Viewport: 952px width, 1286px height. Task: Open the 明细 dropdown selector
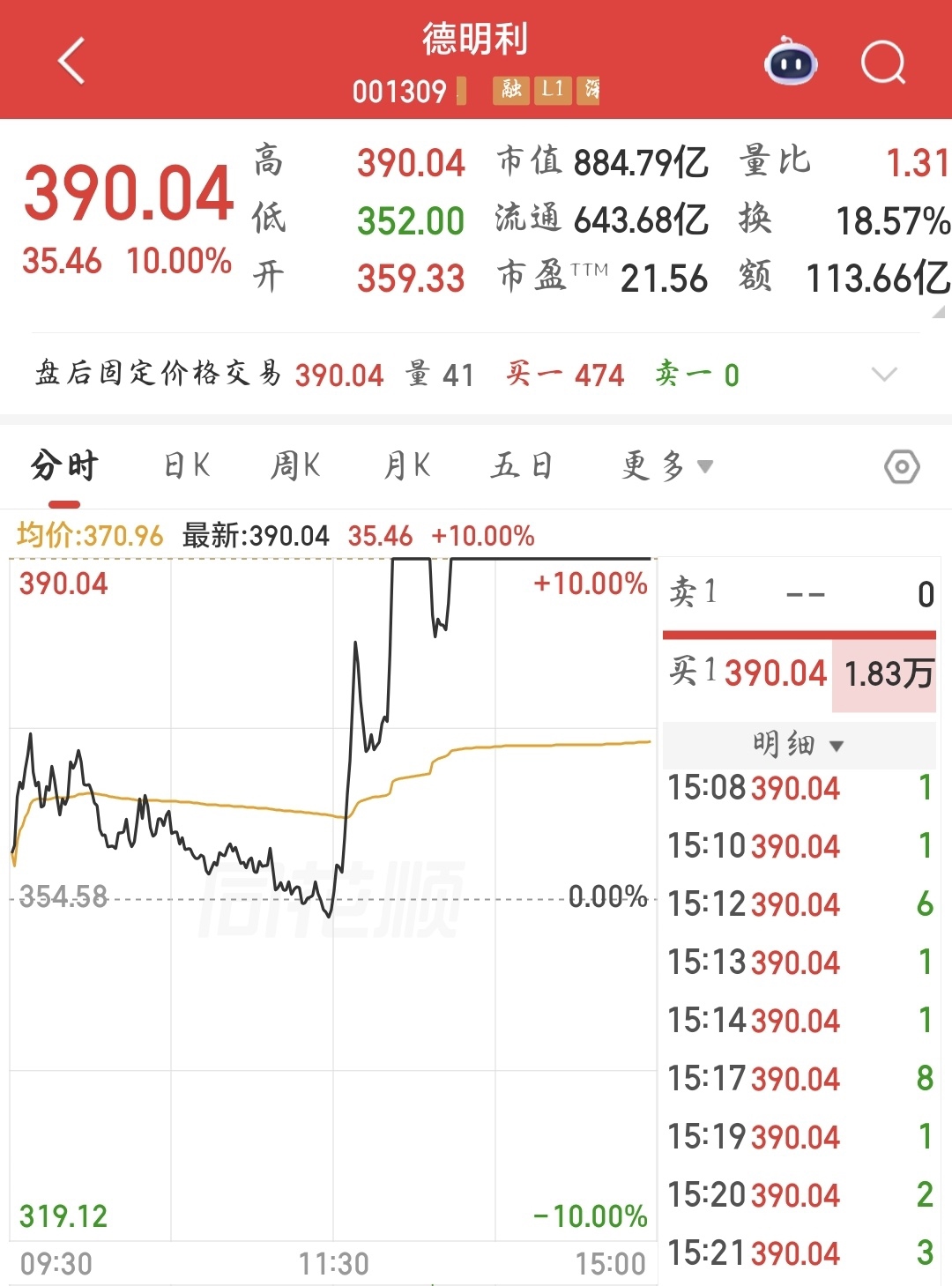(799, 745)
